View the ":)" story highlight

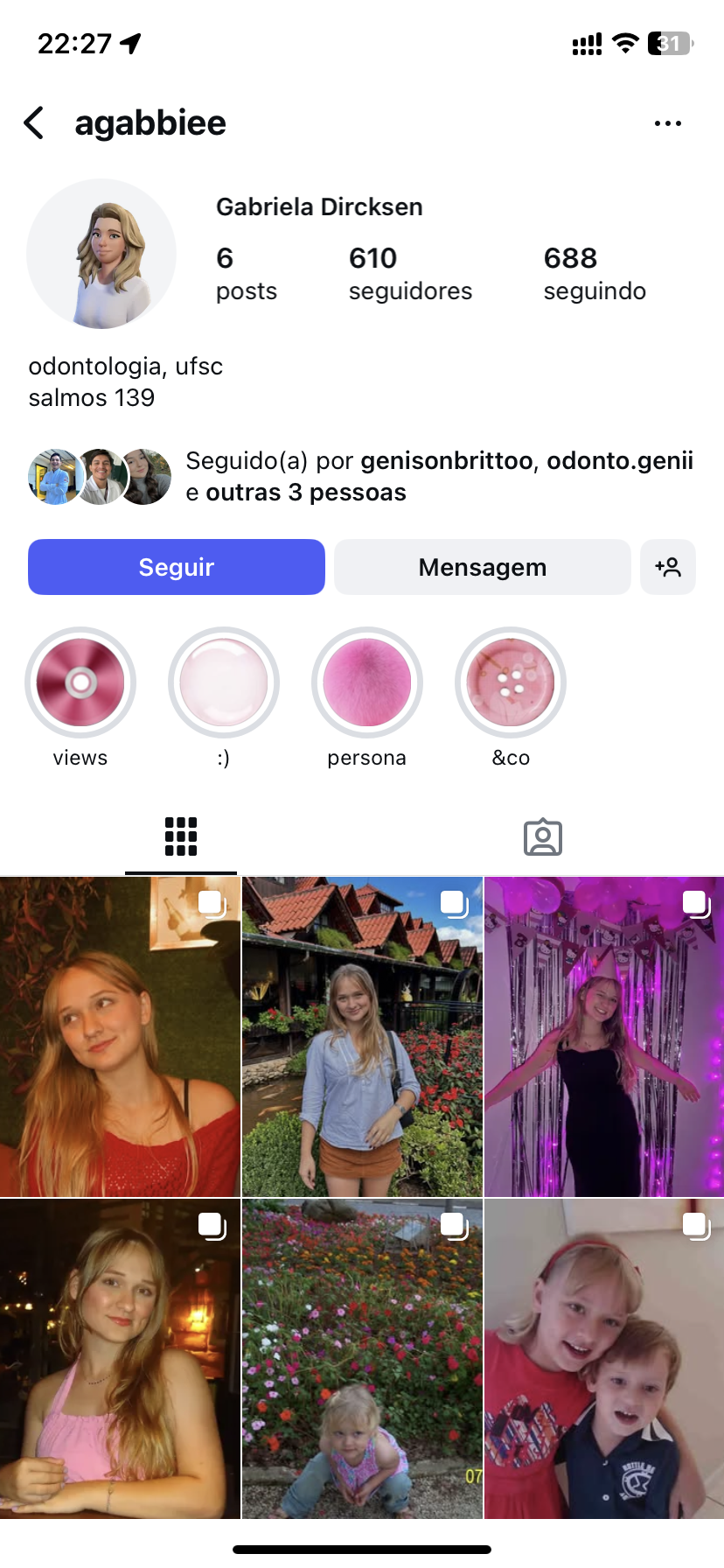coord(224,682)
